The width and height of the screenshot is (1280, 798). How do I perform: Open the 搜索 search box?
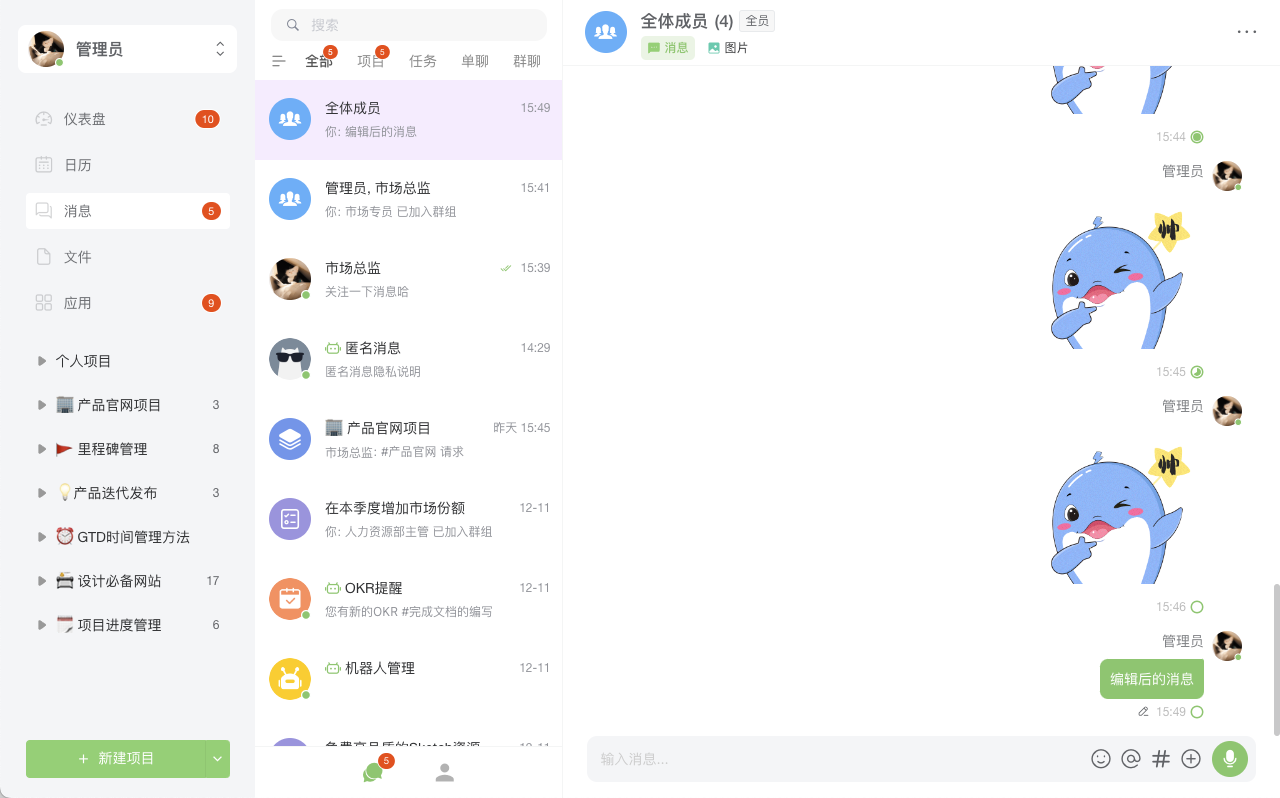410,25
